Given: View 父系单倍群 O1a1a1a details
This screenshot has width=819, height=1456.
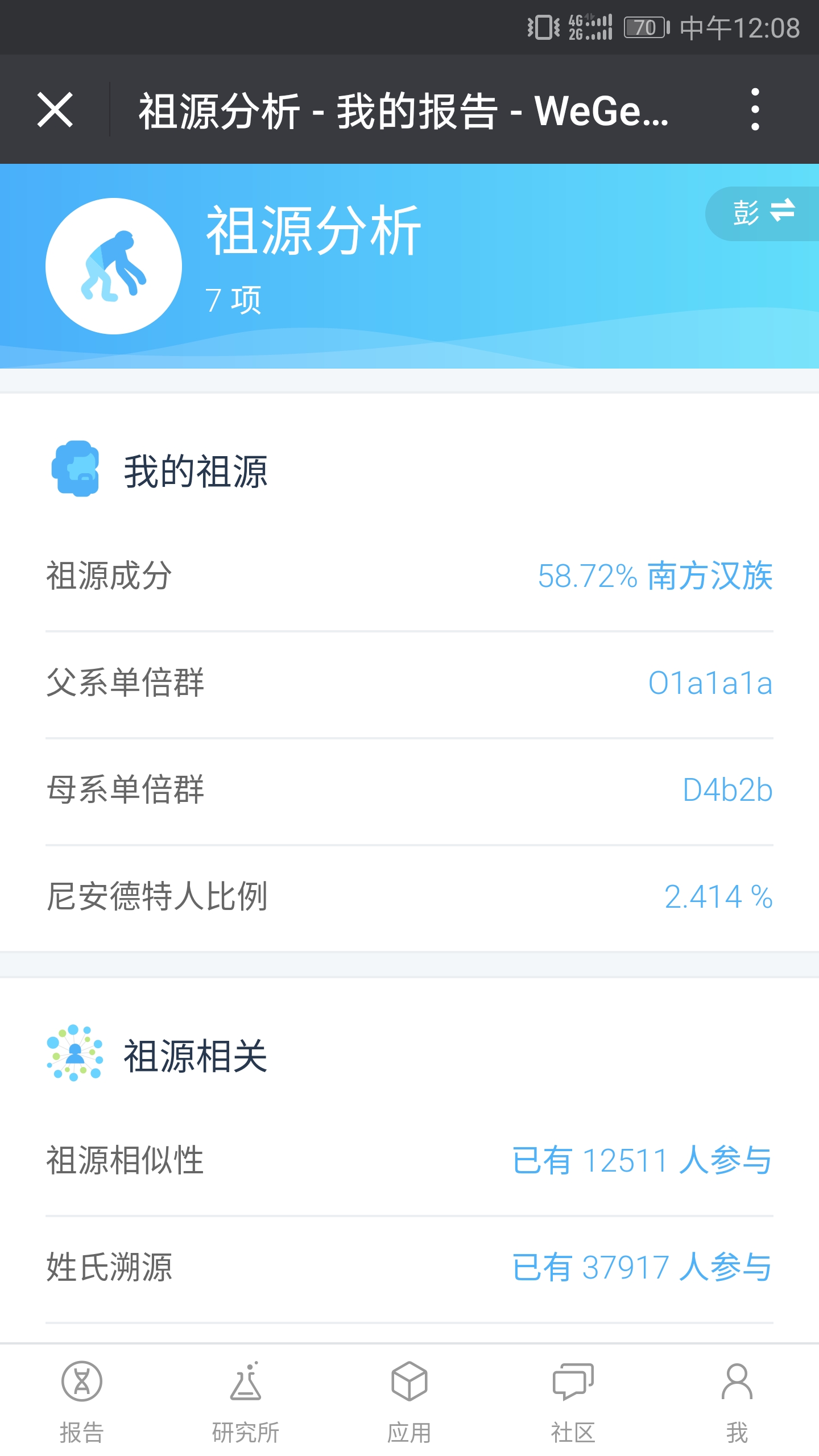Looking at the screenshot, I should tap(409, 683).
